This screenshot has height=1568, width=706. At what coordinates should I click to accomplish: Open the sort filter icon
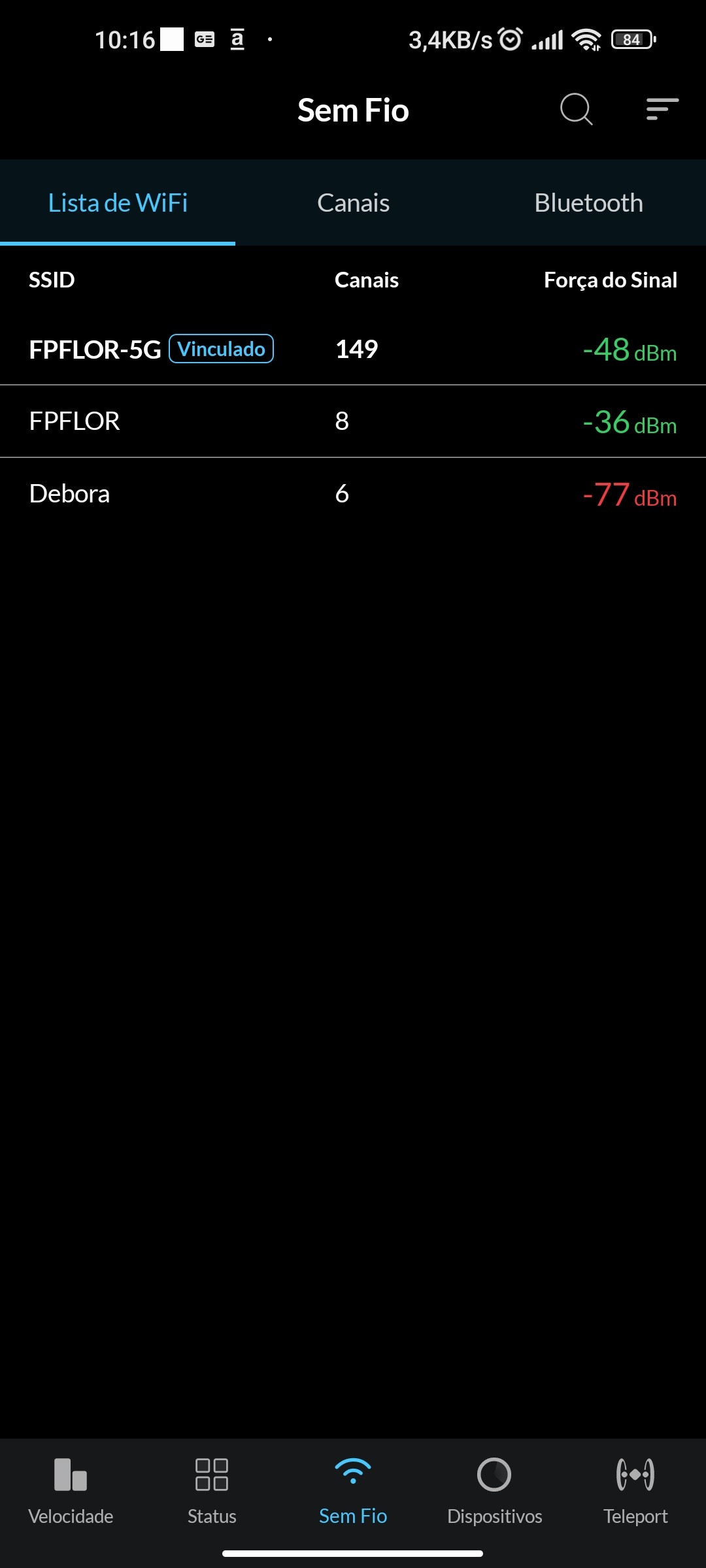click(x=662, y=109)
